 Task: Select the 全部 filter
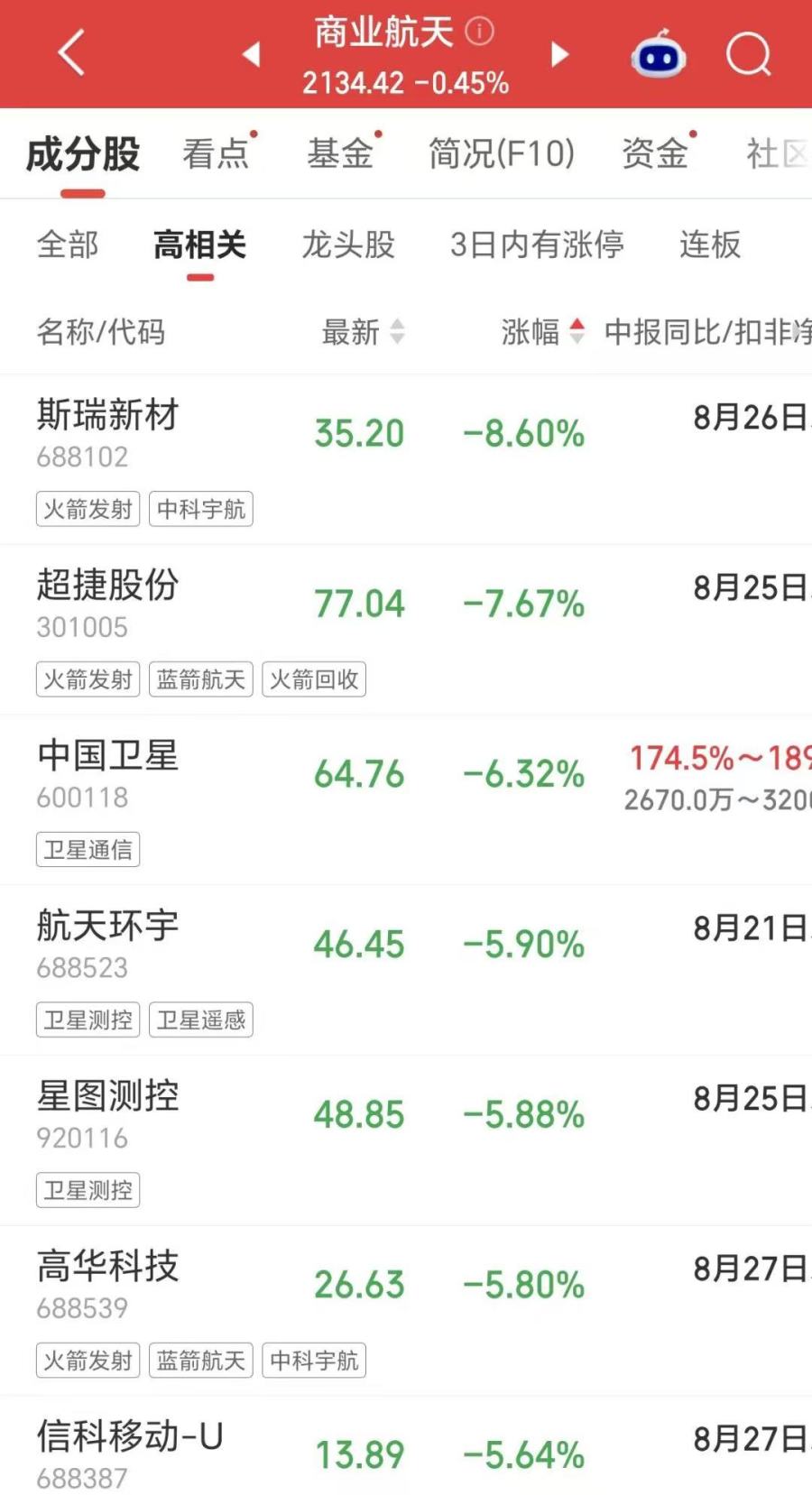[68, 245]
